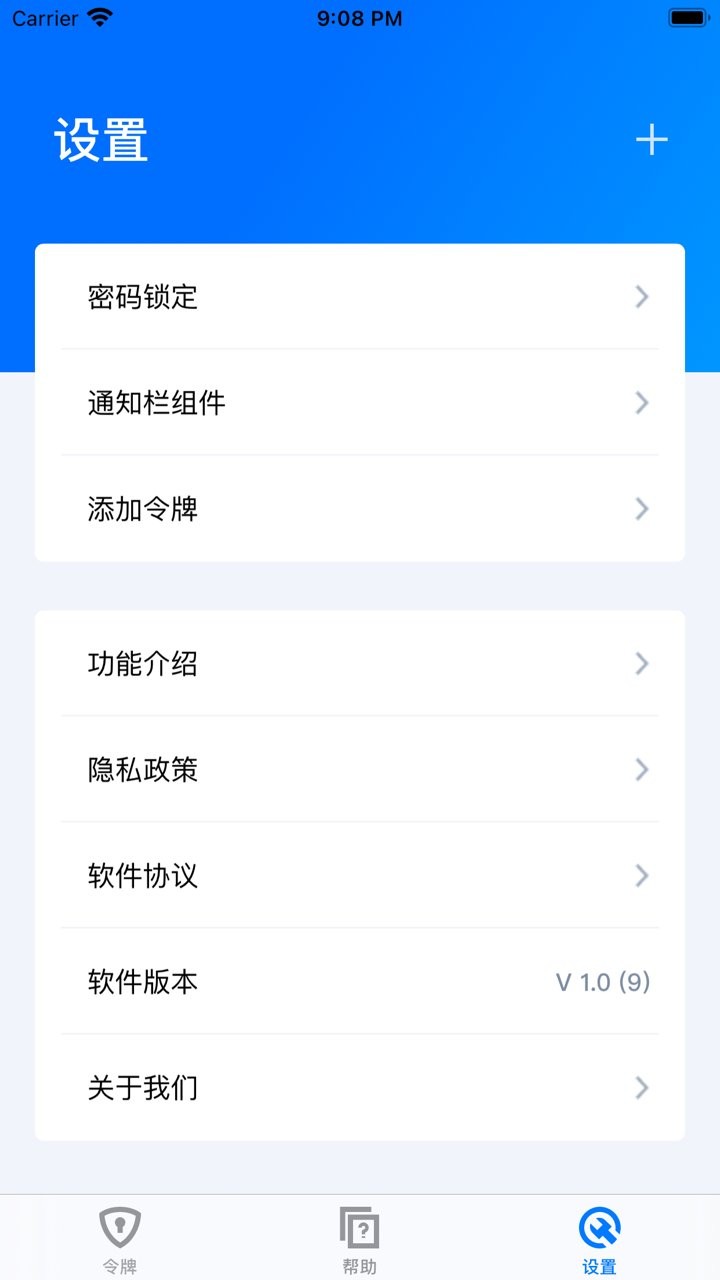The width and height of the screenshot is (720, 1280).
Task: Tap the battery indicator in status bar
Action: click(688, 16)
